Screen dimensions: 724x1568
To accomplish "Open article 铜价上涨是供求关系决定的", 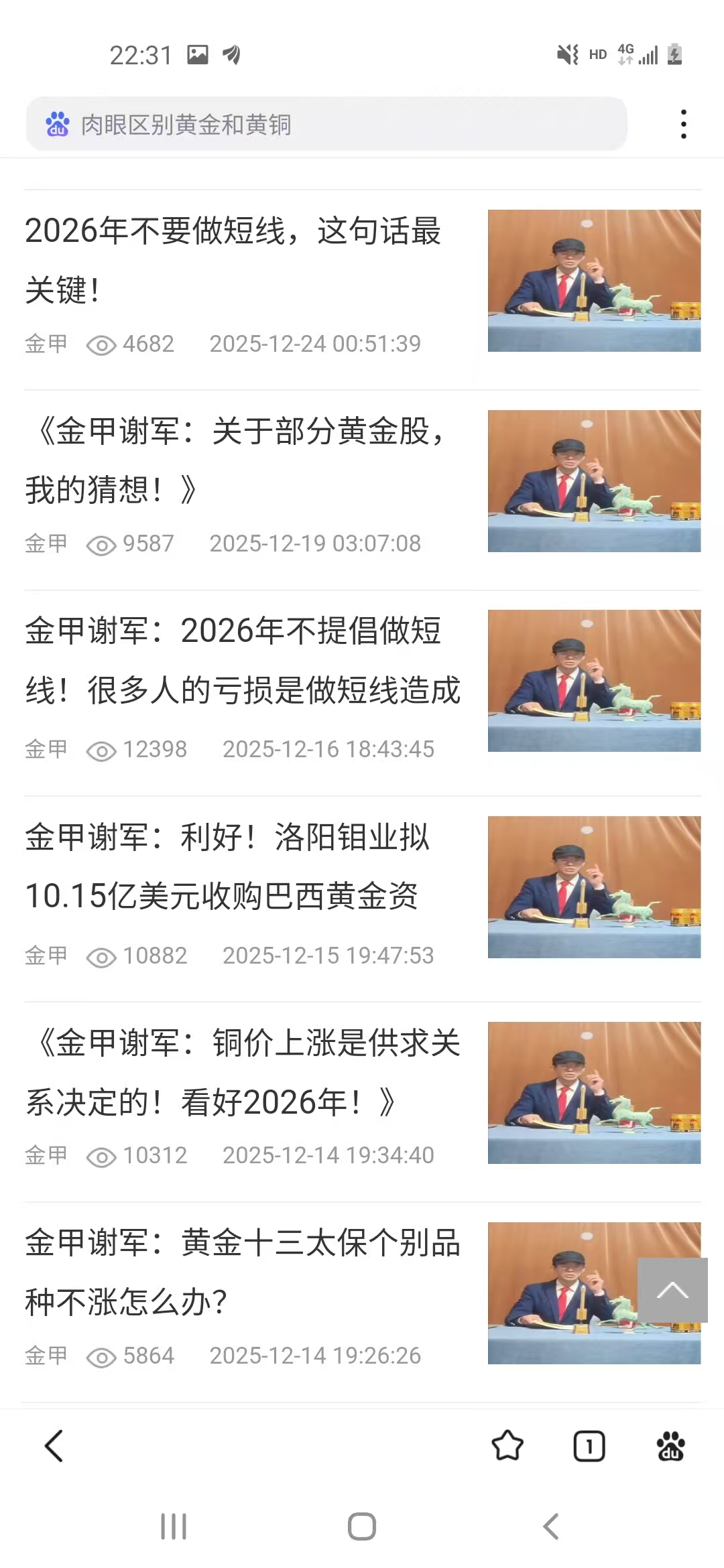I will [x=243, y=1072].
